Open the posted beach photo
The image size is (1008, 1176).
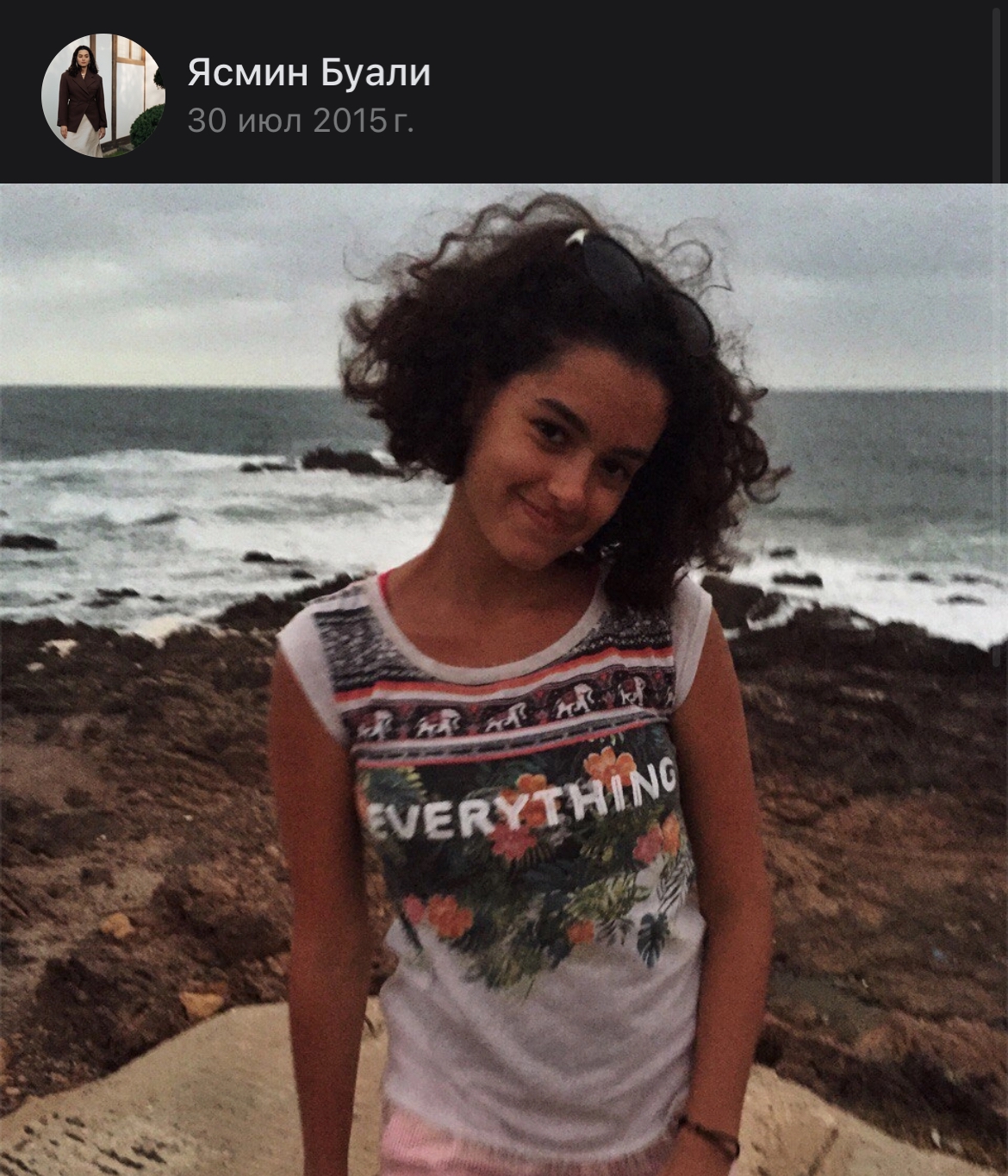pyautogui.click(x=504, y=679)
